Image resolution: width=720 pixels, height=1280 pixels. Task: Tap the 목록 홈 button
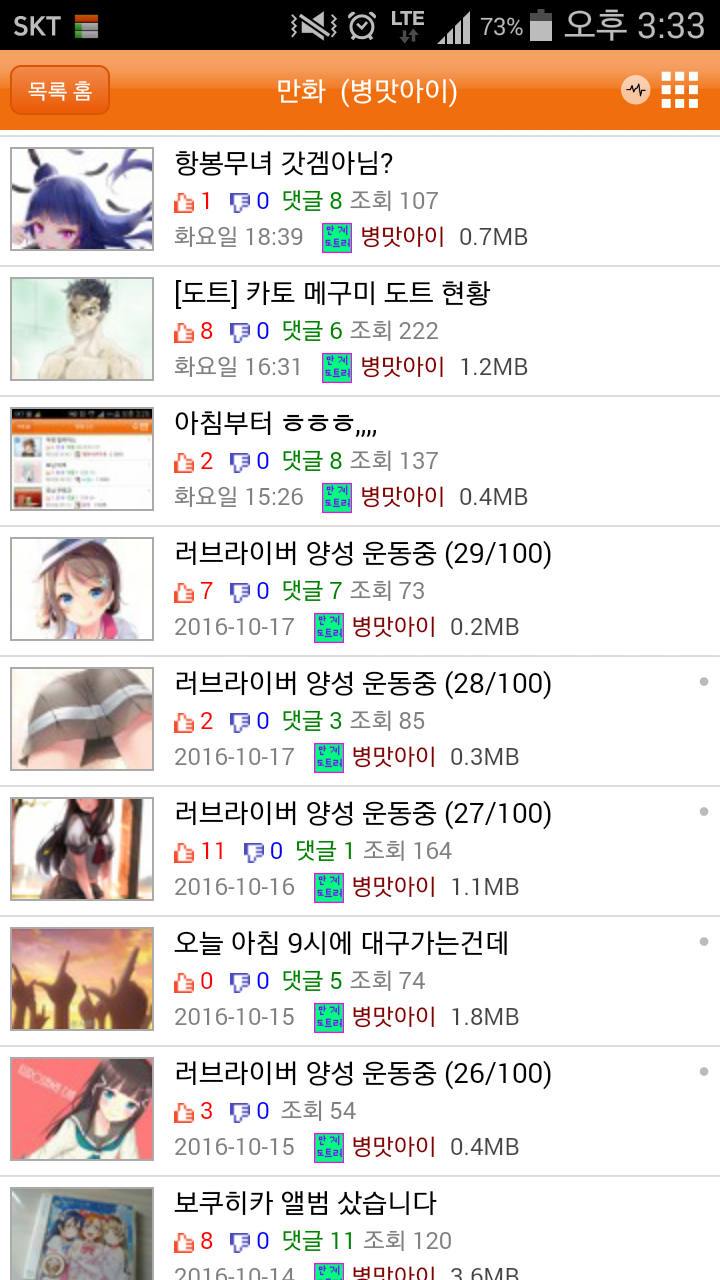tap(60, 91)
